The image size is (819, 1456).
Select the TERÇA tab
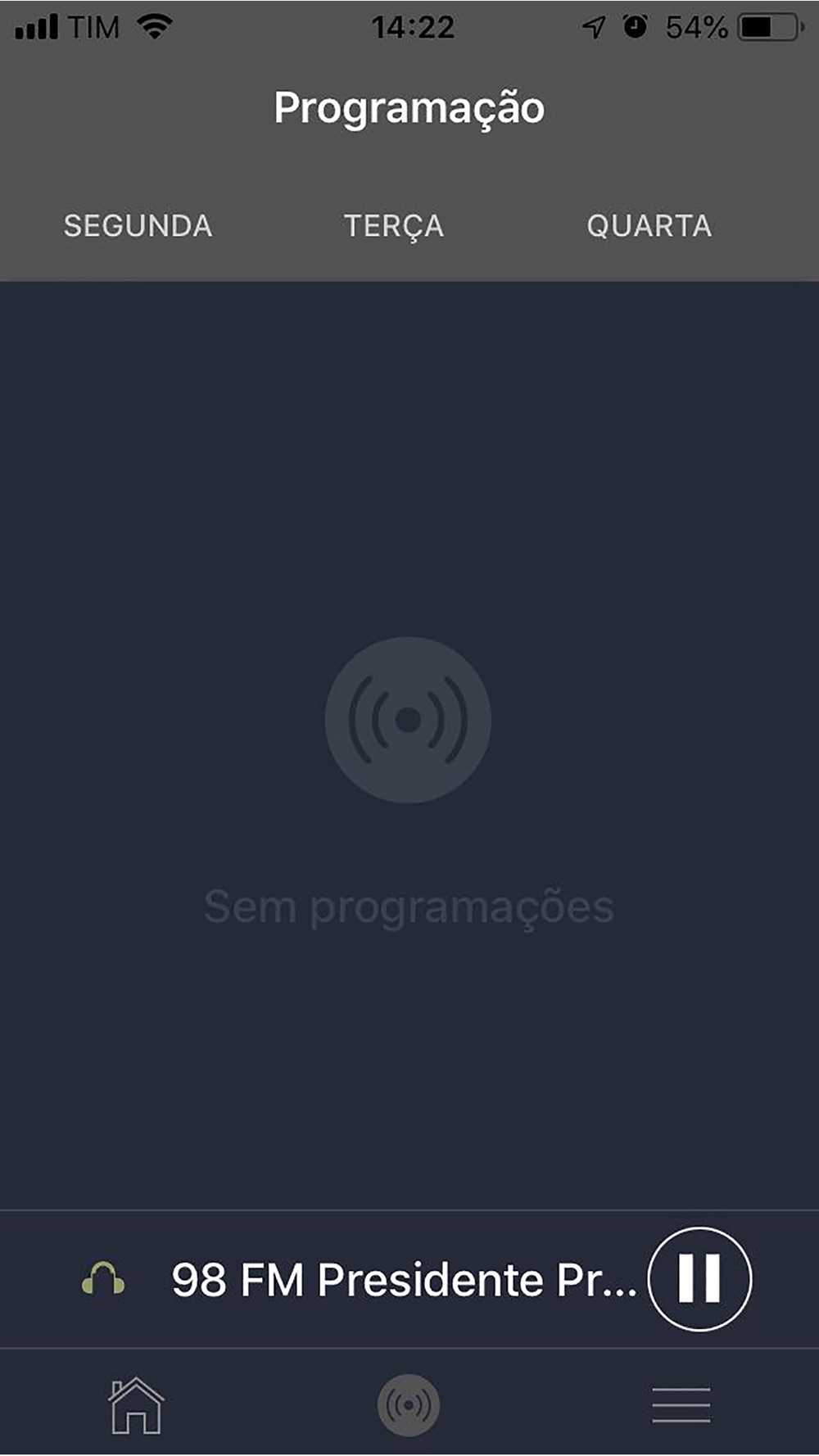coord(394,226)
